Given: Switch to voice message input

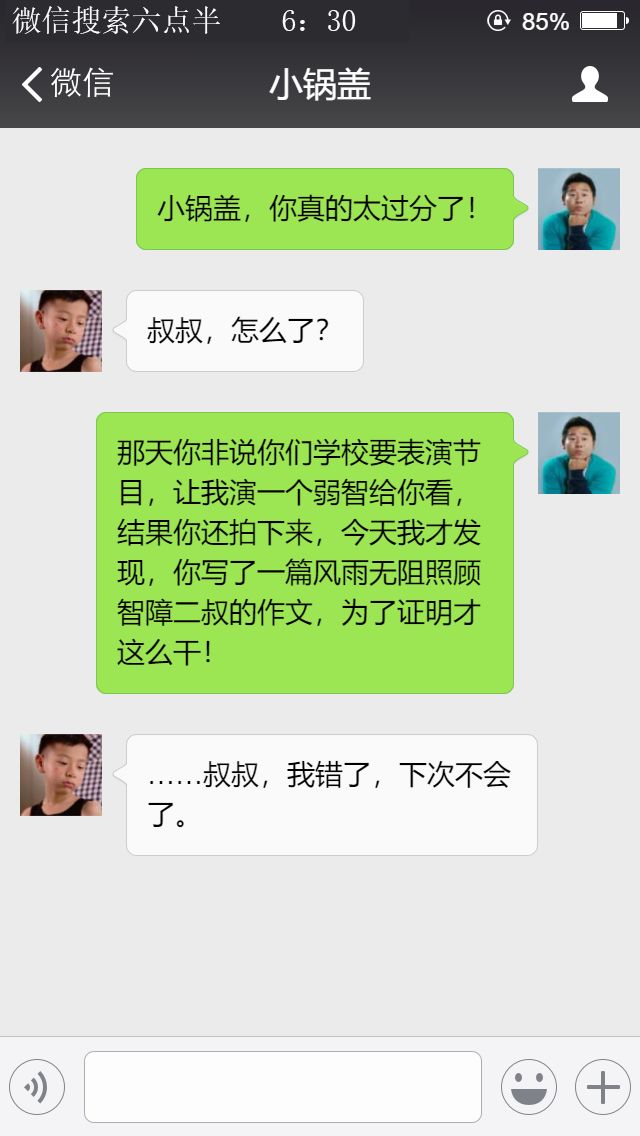Looking at the screenshot, I should [37, 1087].
